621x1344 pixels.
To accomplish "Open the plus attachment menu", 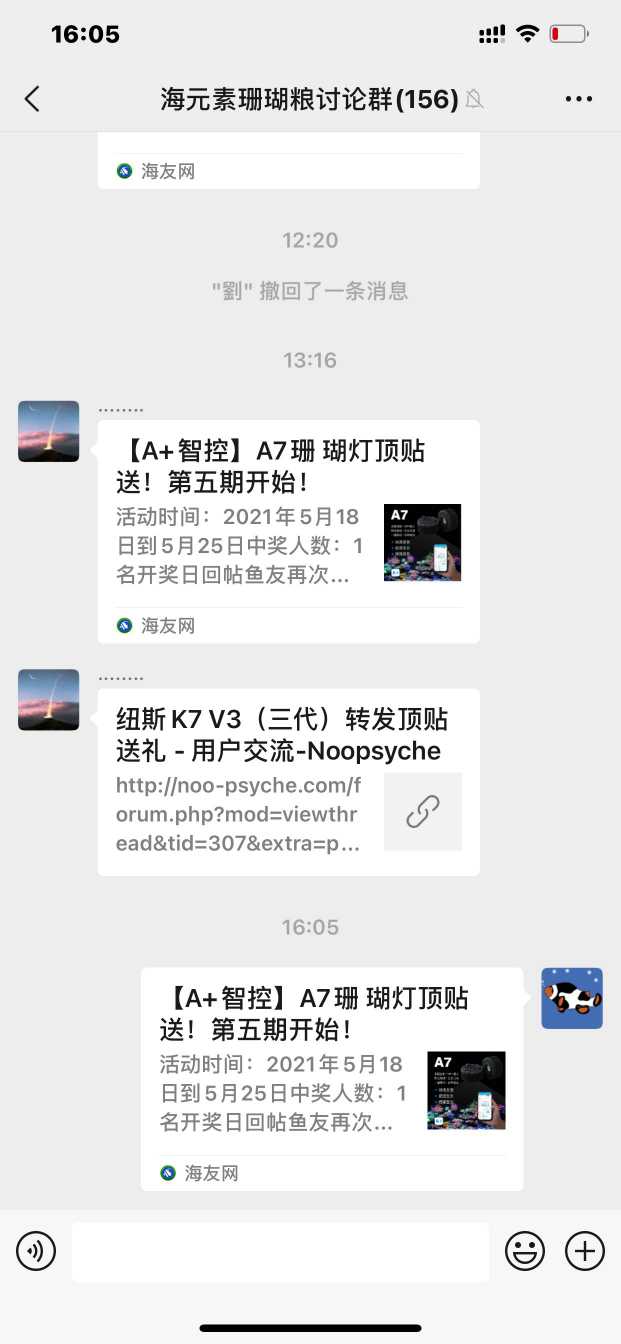I will tap(585, 1251).
